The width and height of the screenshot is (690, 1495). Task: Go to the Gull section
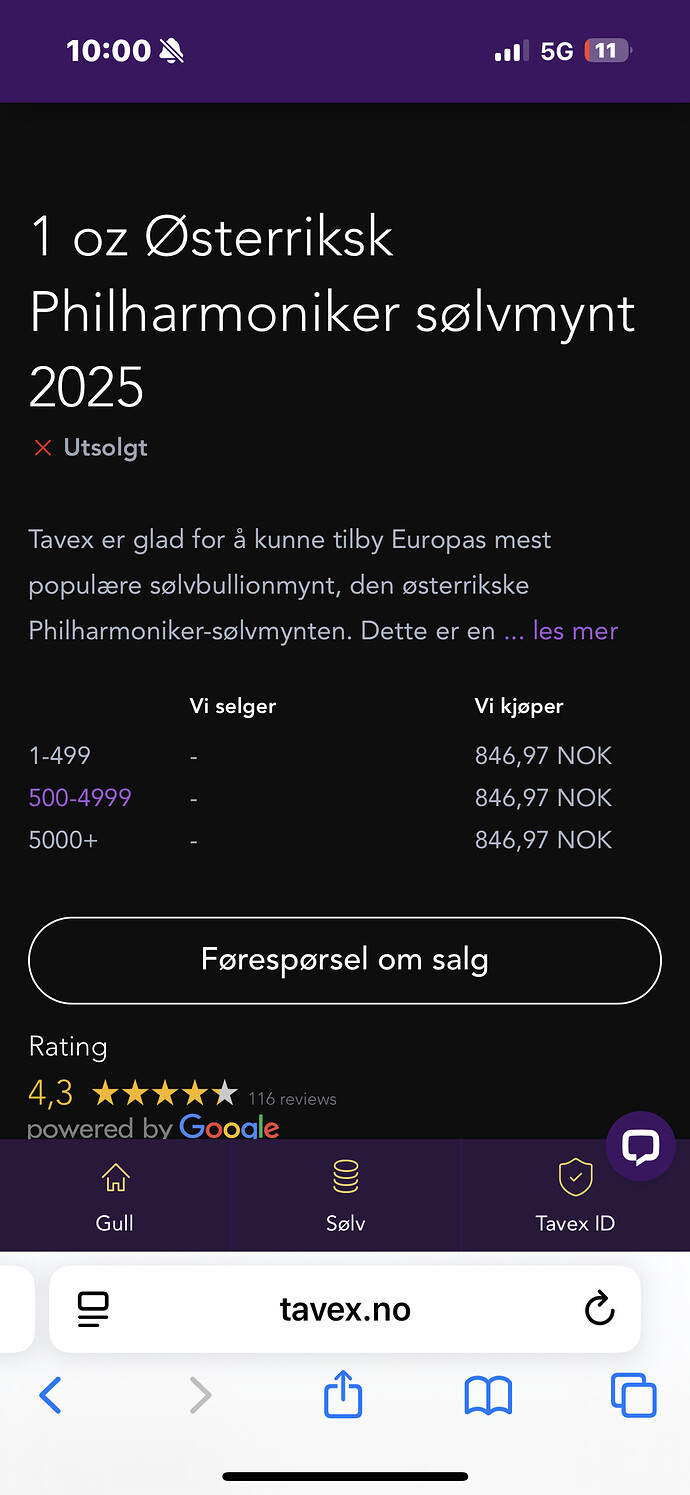[115, 1196]
